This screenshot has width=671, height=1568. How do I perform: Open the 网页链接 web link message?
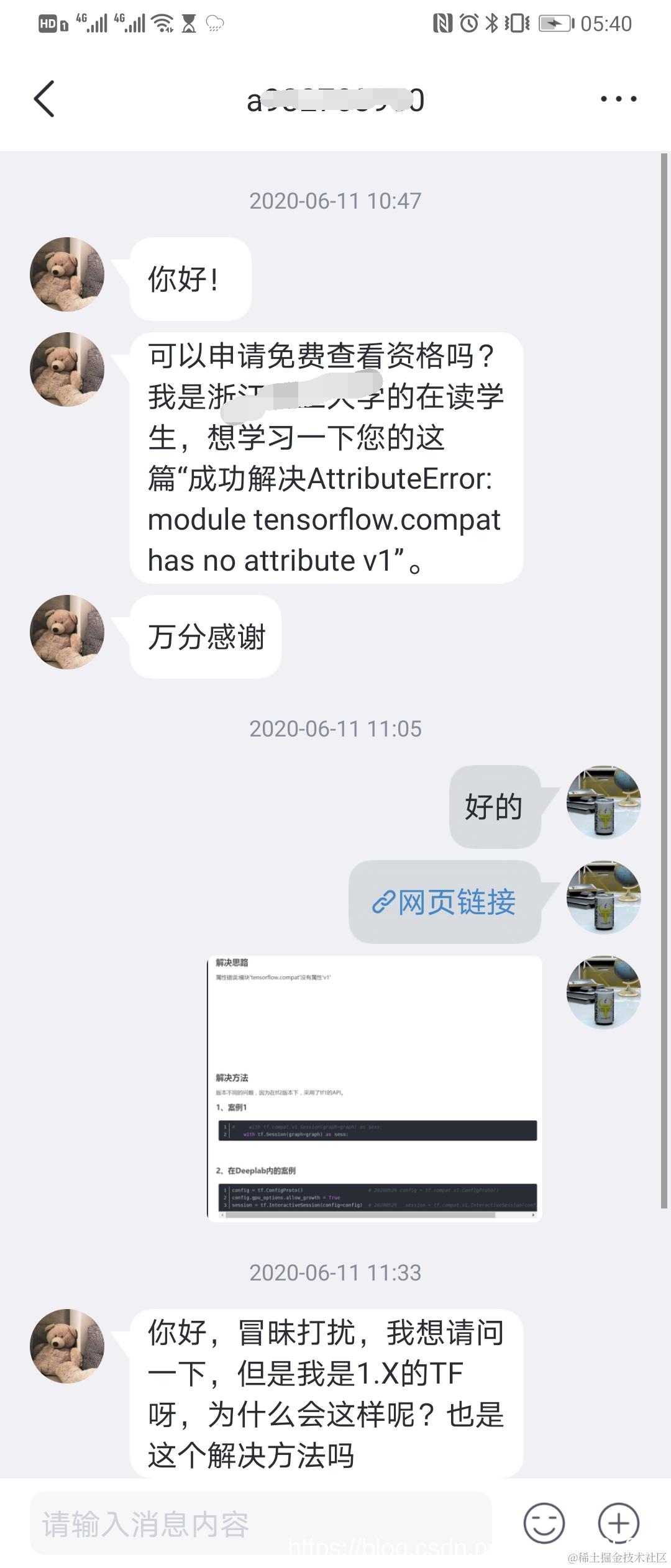[444, 902]
